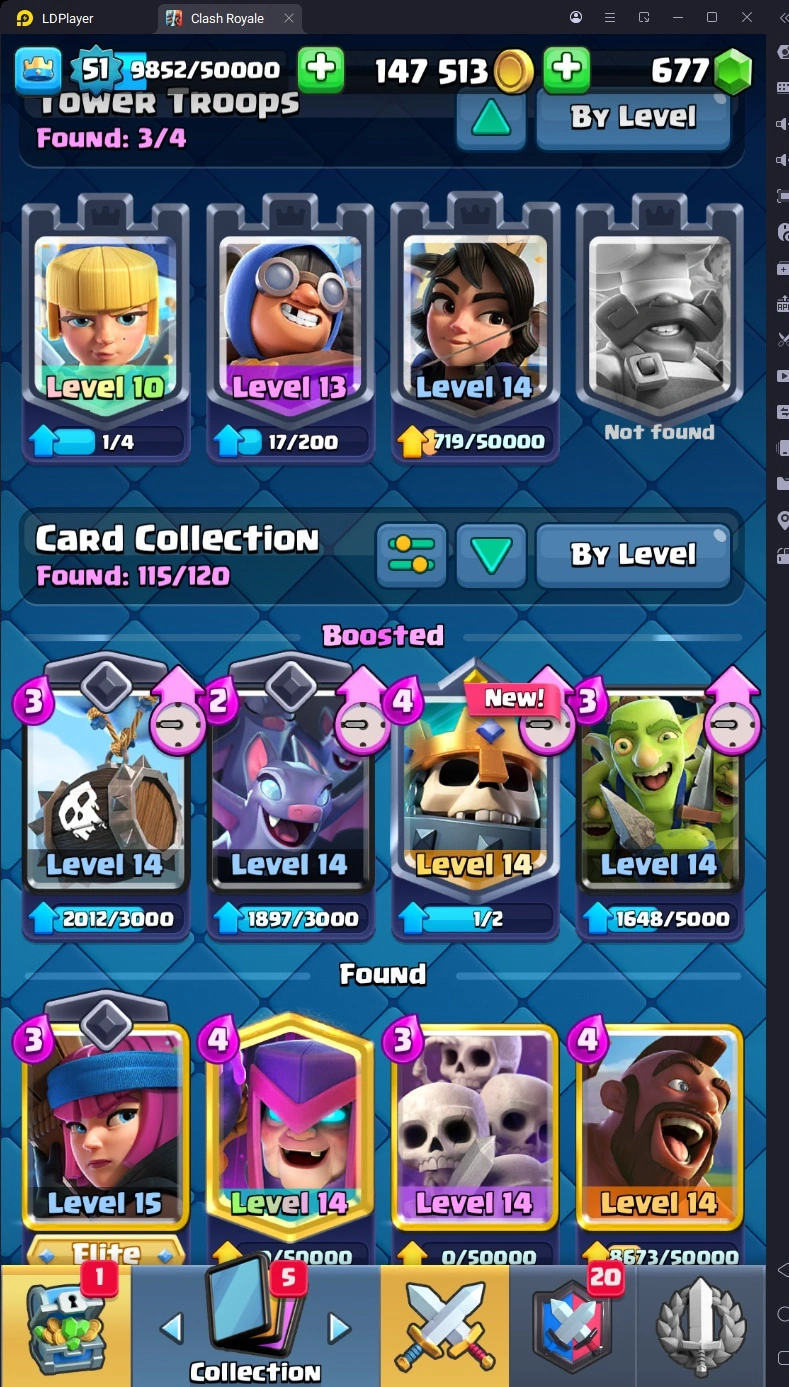Toggle Tower Troops sort order with the up arrow
This screenshot has width=789, height=1387.
coord(491,118)
